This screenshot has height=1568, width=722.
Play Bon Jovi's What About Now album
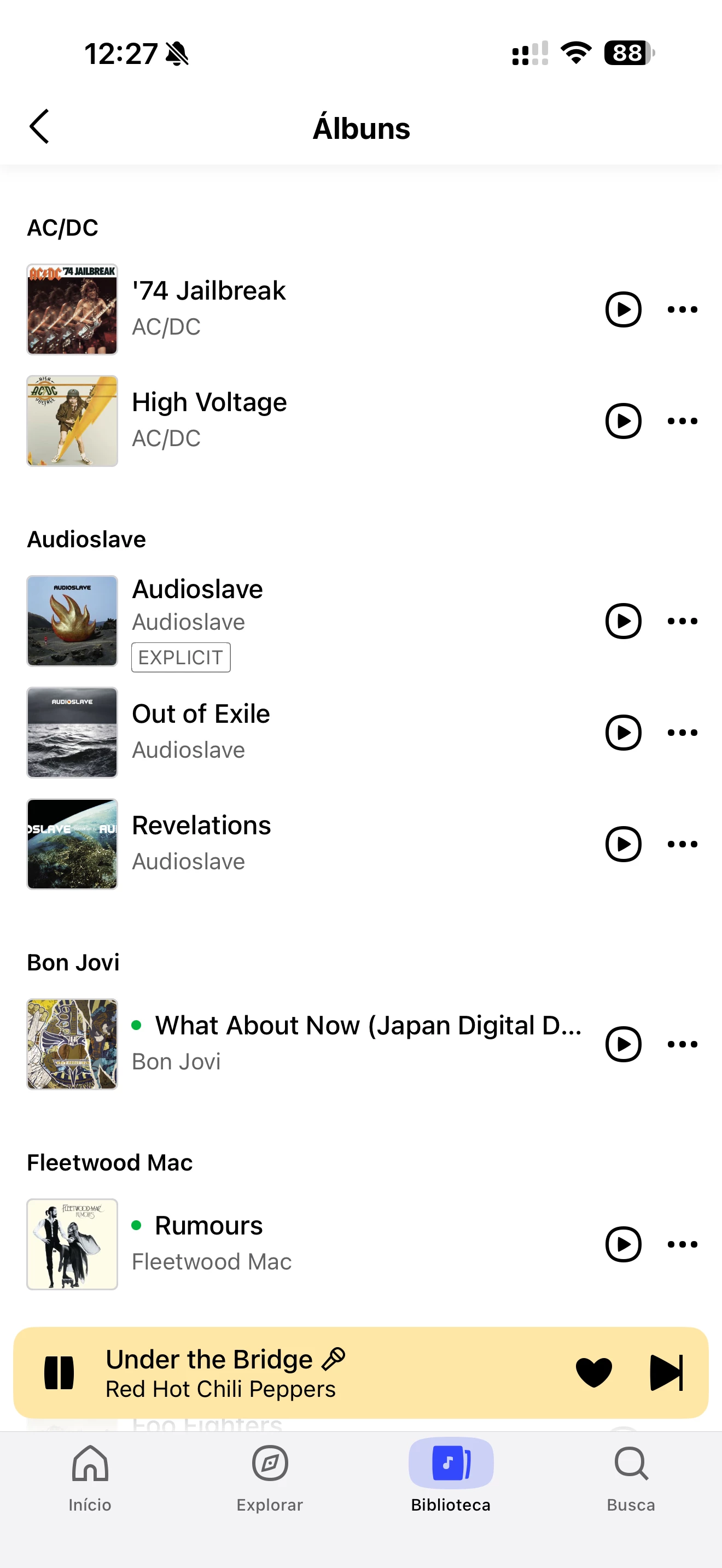tap(623, 1044)
